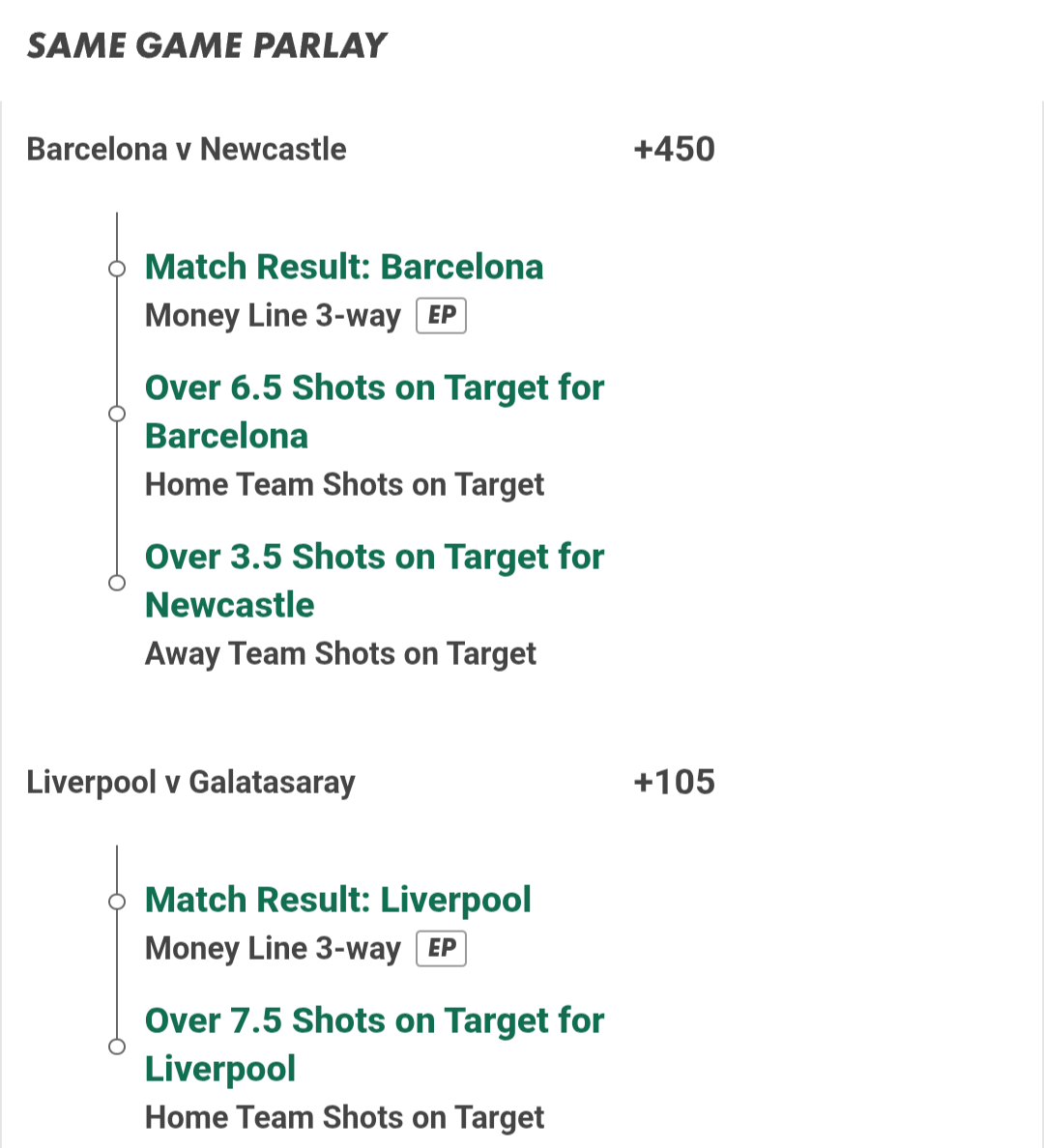The width and height of the screenshot is (1044, 1148).
Task: Open the EP badge under Match Result: Liverpool
Action: pyautogui.click(x=441, y=949)
